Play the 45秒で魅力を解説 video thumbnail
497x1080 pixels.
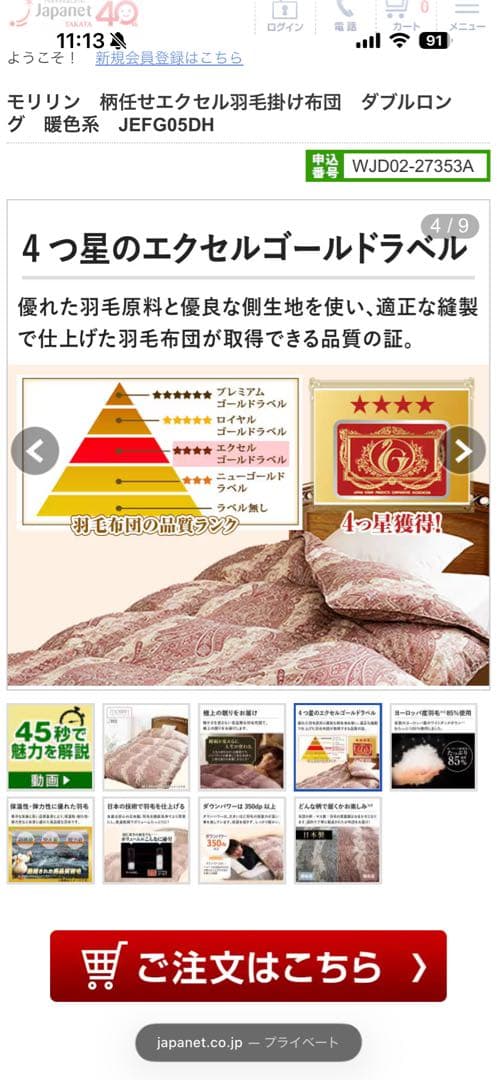50,747
